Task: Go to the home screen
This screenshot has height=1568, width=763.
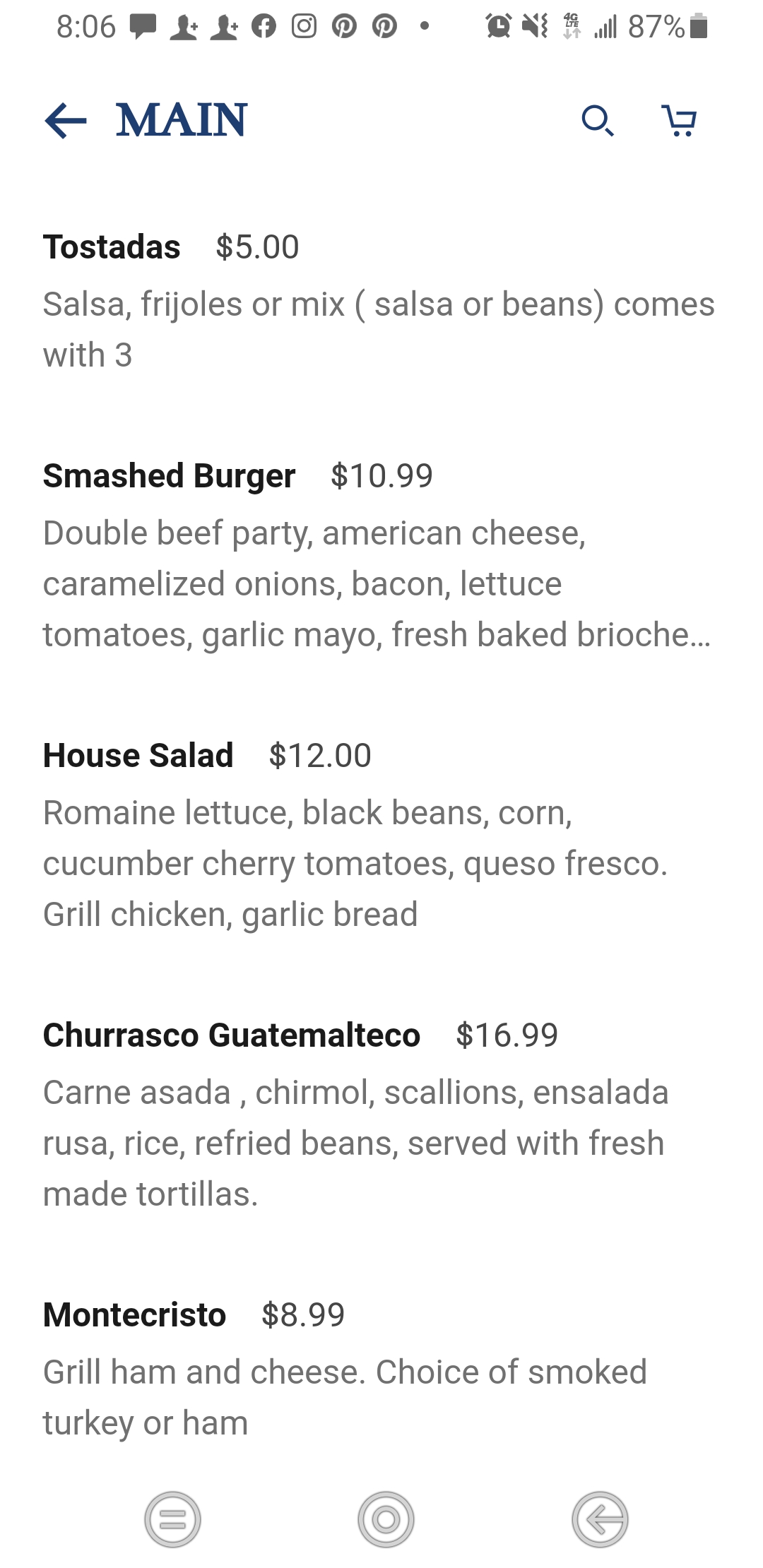Action: point(386,1519)
